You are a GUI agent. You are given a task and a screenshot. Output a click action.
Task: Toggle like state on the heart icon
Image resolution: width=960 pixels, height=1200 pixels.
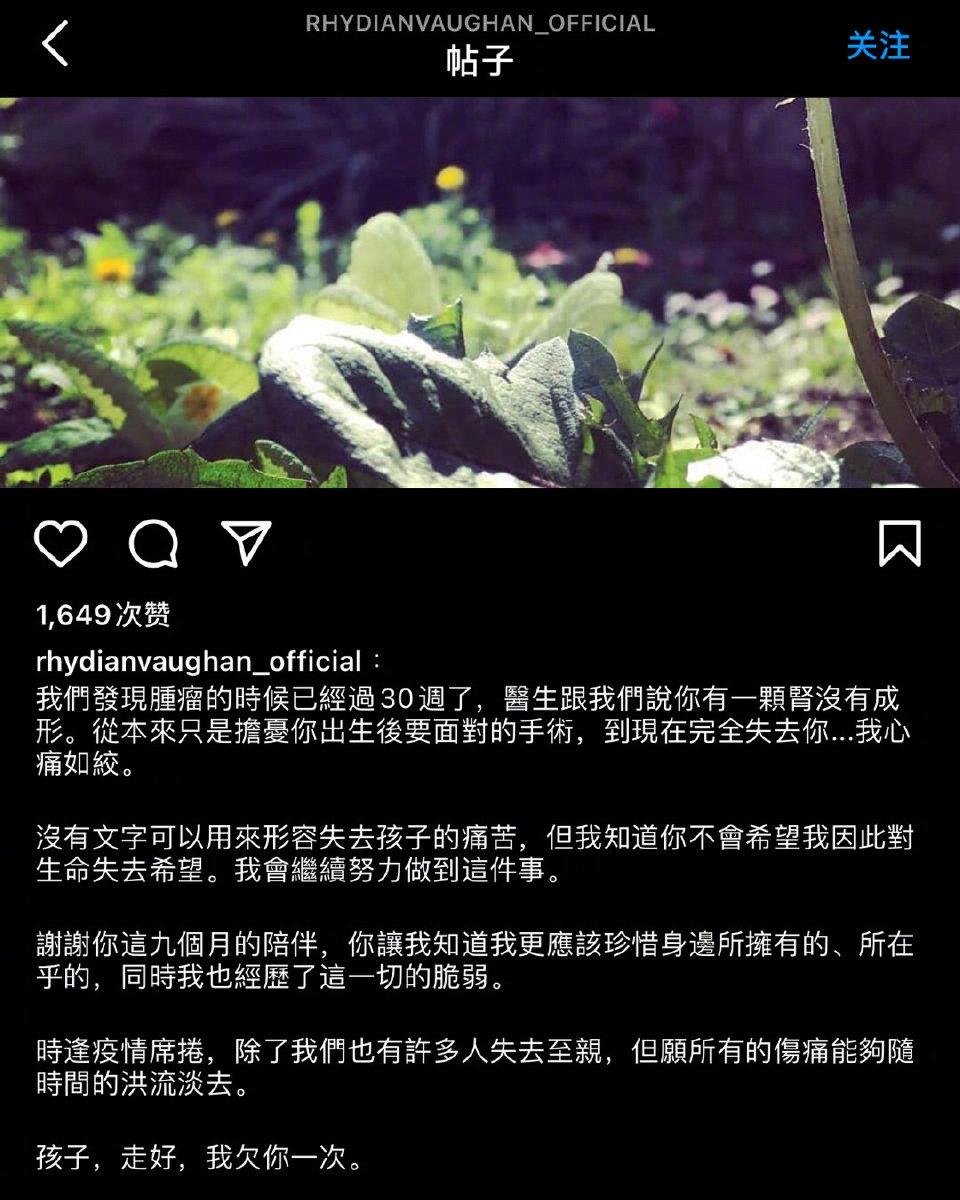click(62, 543)
